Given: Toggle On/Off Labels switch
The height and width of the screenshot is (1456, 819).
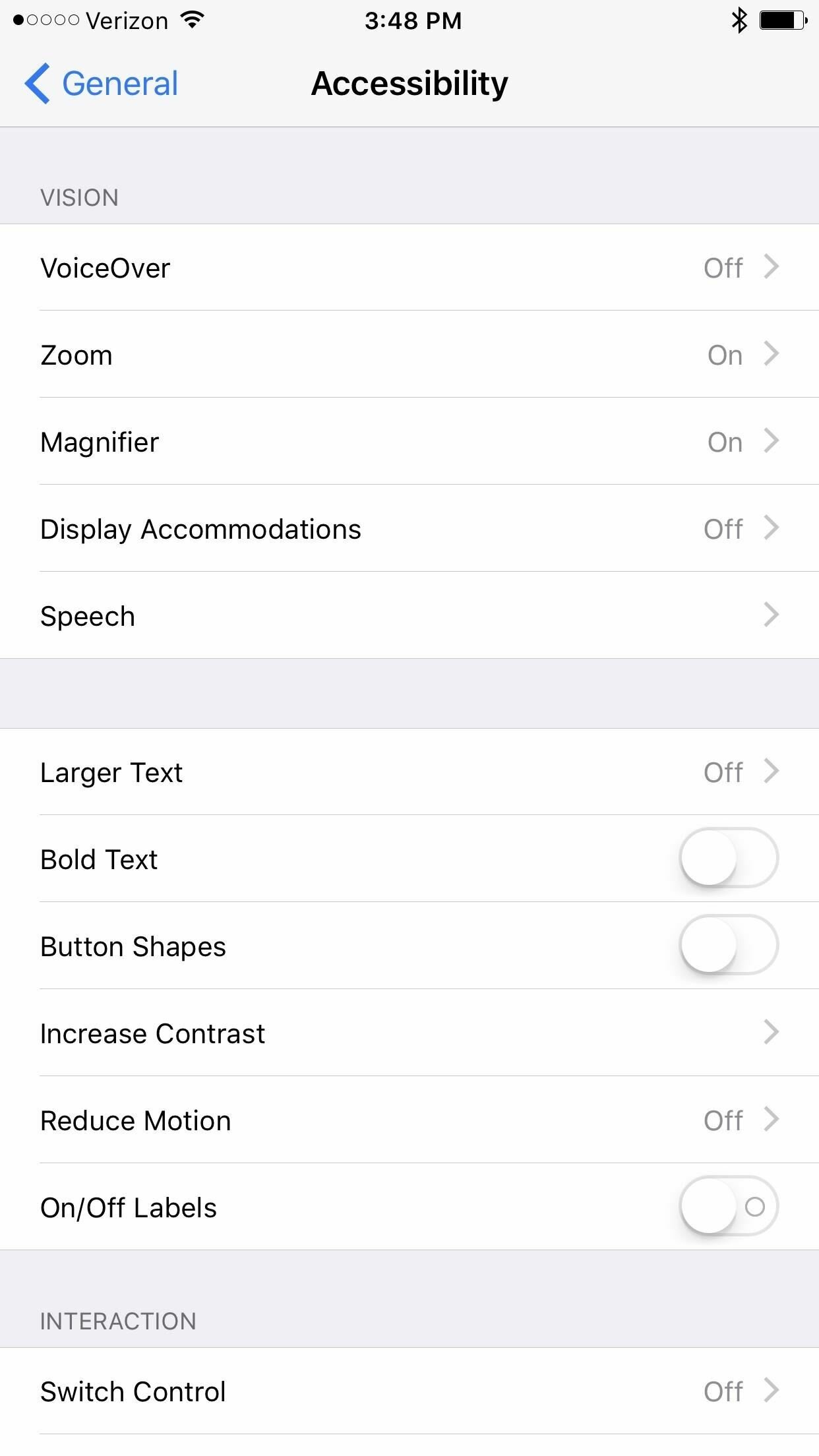Looking at the screenshot, I should point(728,1207).
